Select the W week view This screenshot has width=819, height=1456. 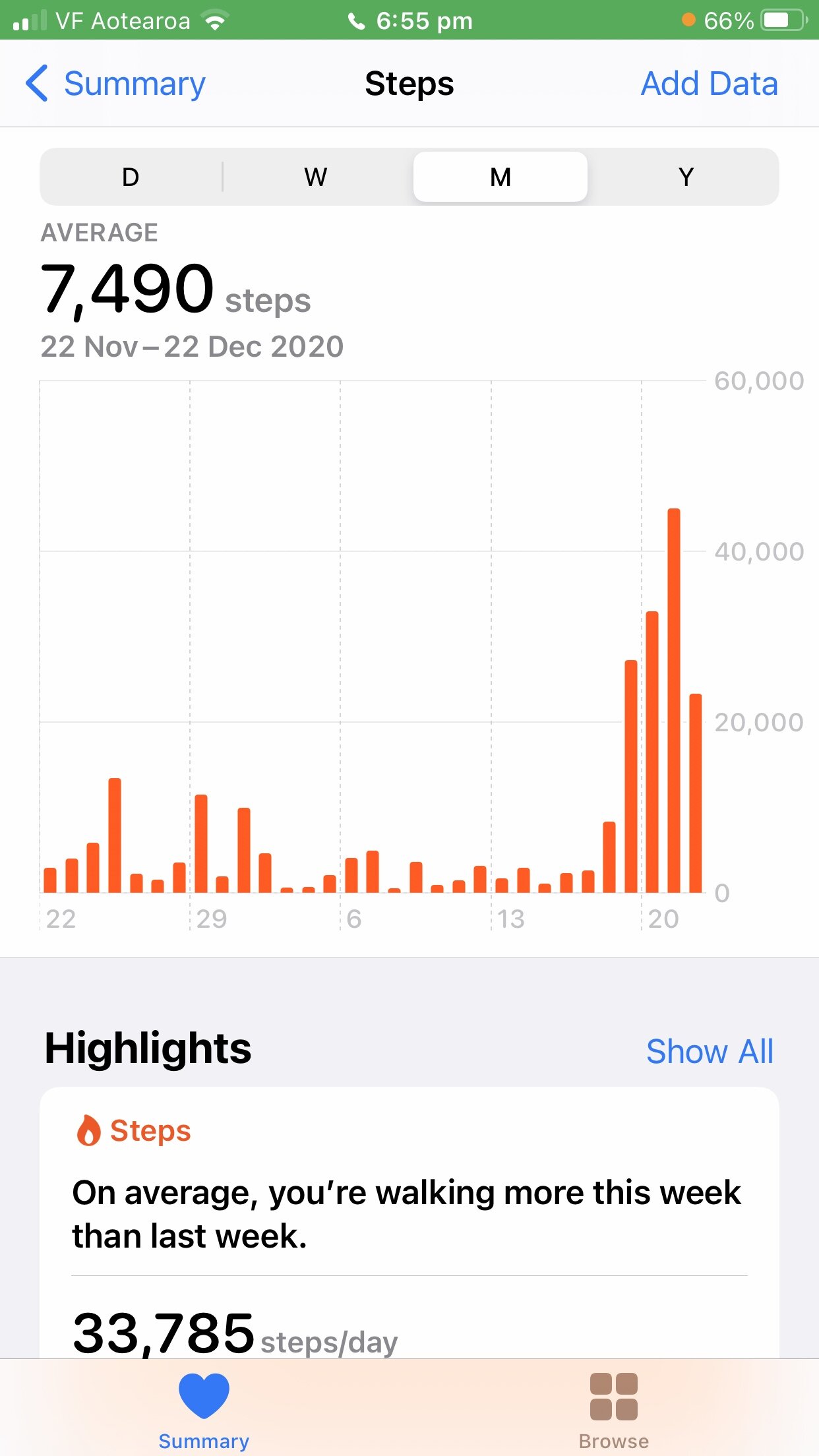[316, 177]
